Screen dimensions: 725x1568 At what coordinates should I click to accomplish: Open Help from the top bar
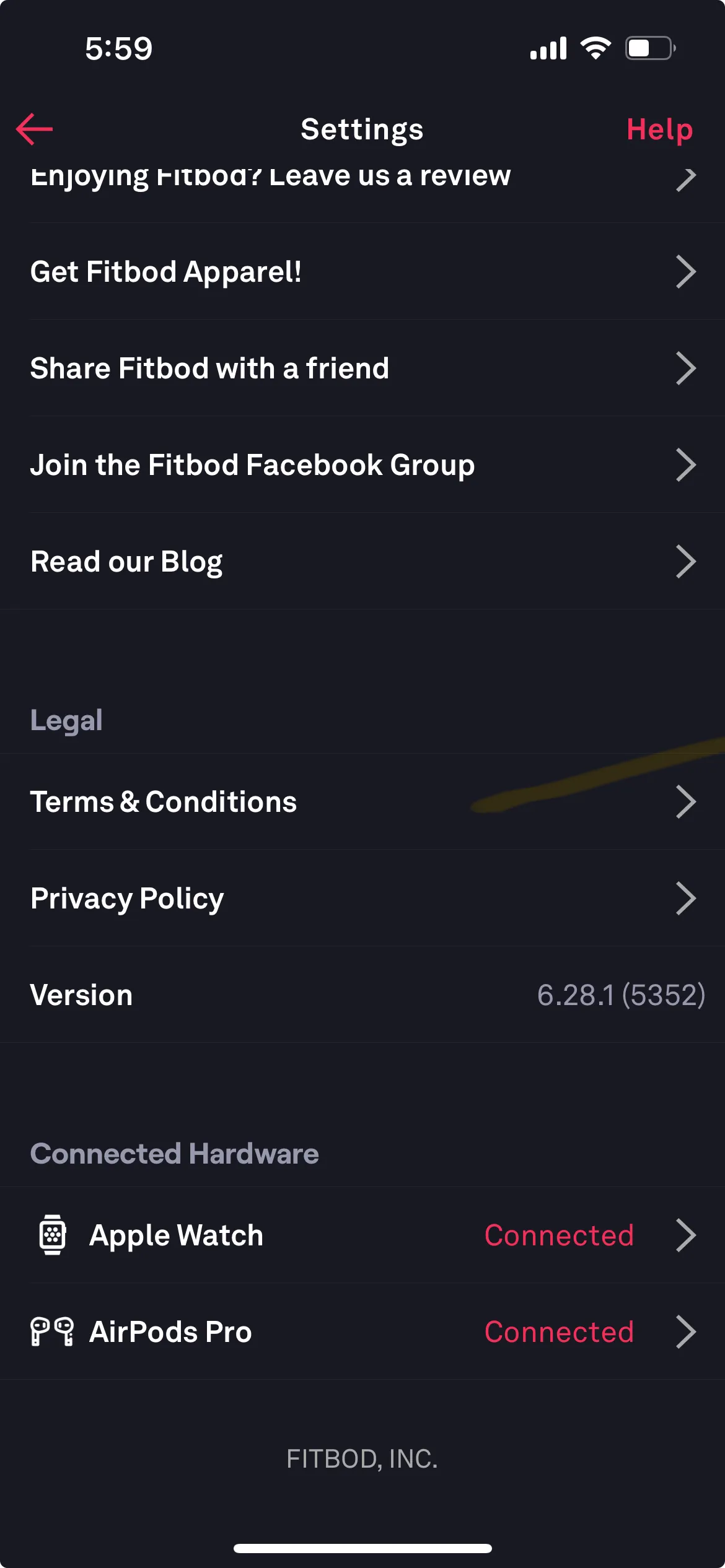click(659, 129)
